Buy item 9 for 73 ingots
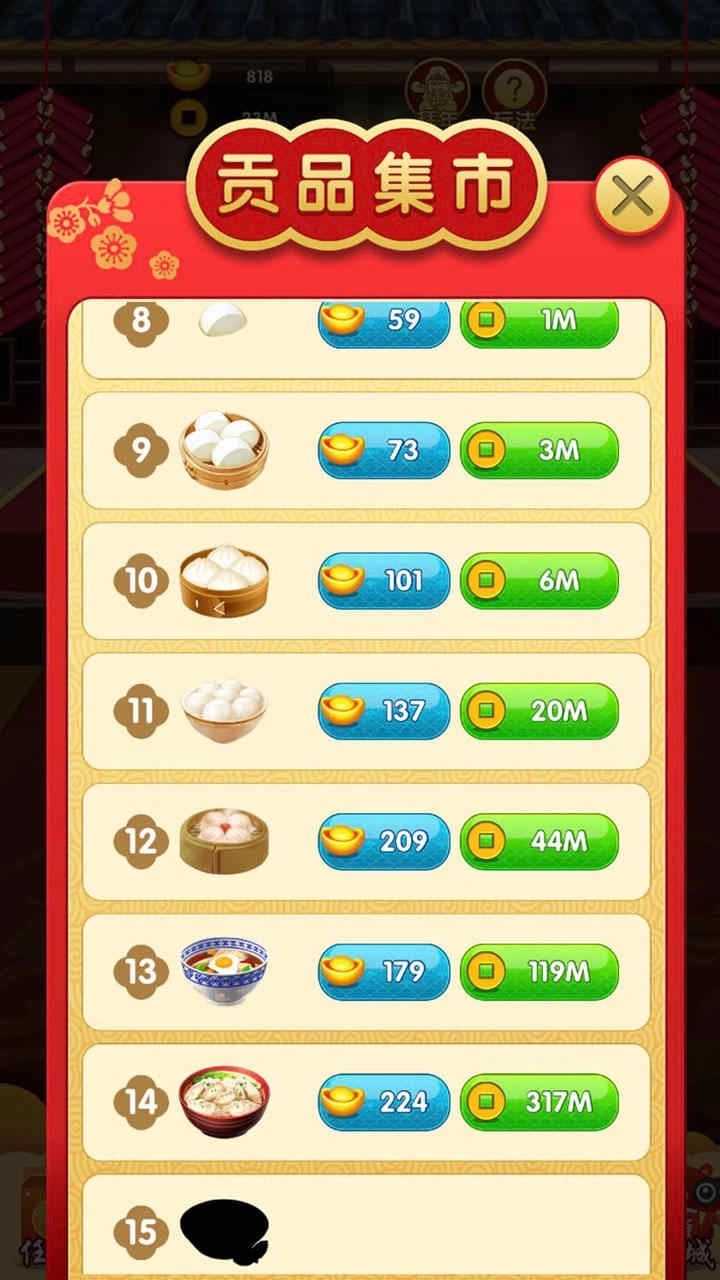Viewport: 720px width, 1280px height. (x=384, y=450)
